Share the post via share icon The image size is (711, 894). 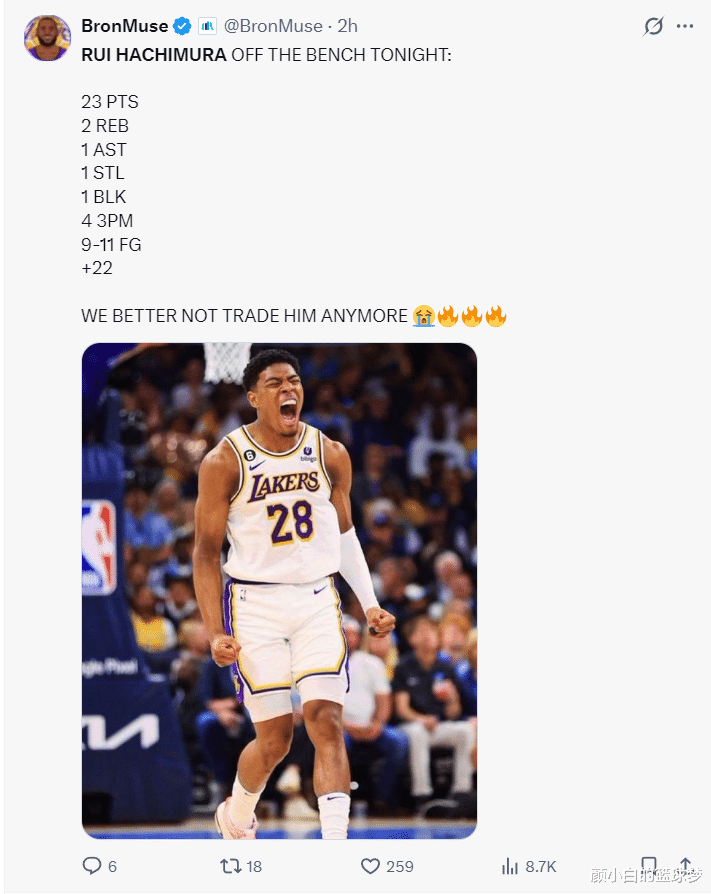click(x=686, y=864)
